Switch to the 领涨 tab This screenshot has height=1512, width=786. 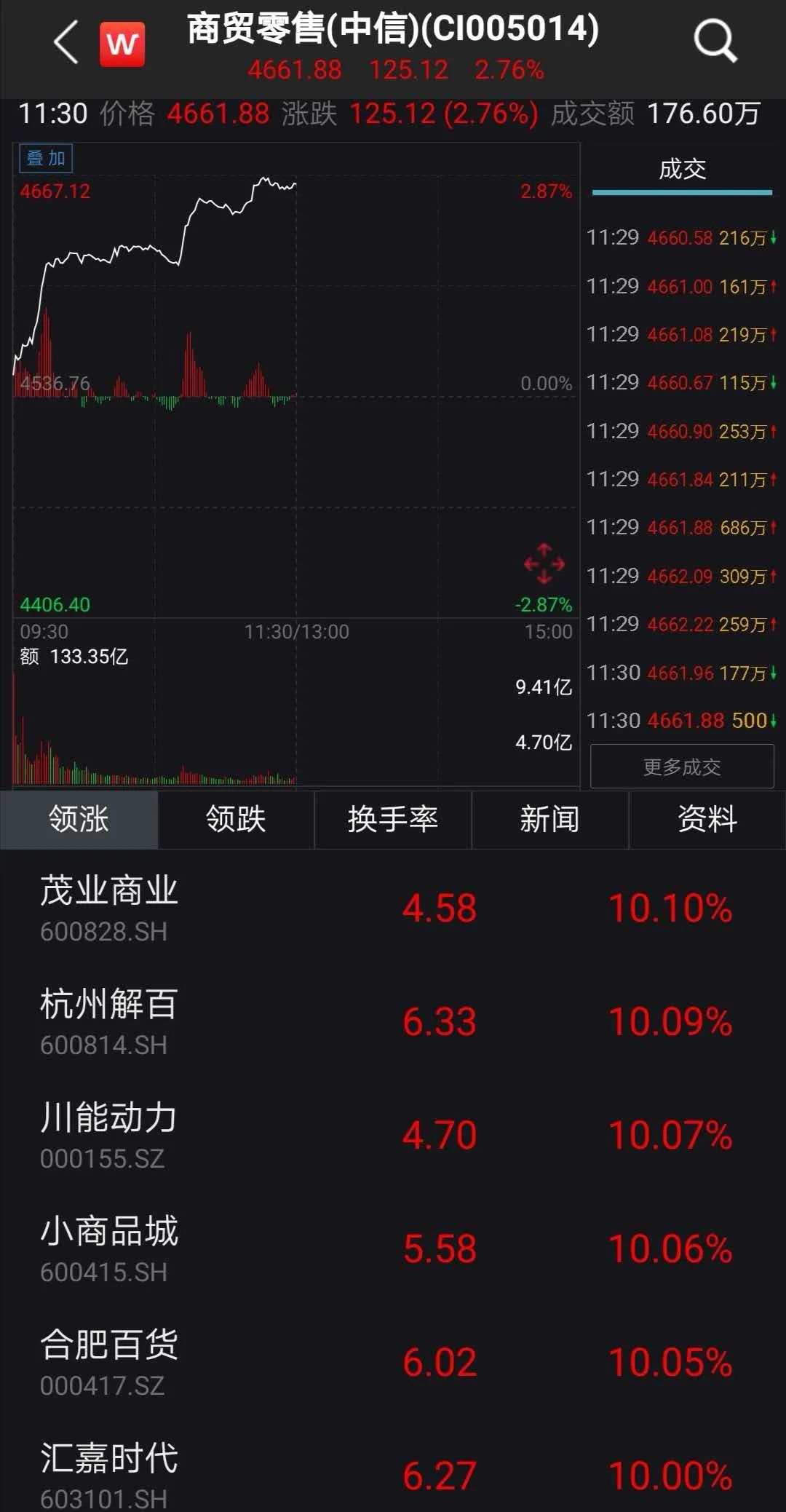point(79,819)
